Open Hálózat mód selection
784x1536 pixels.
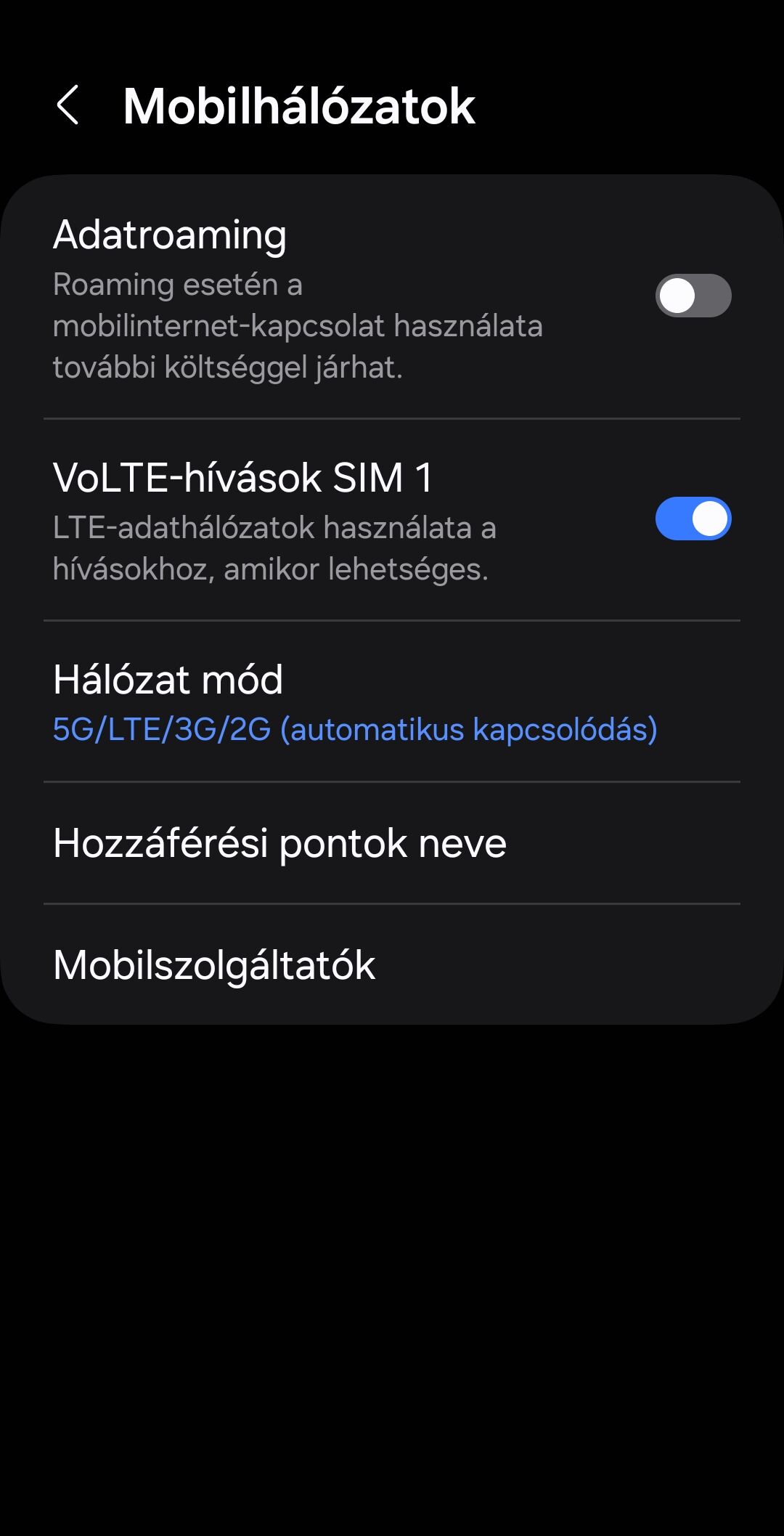(392, 702)
